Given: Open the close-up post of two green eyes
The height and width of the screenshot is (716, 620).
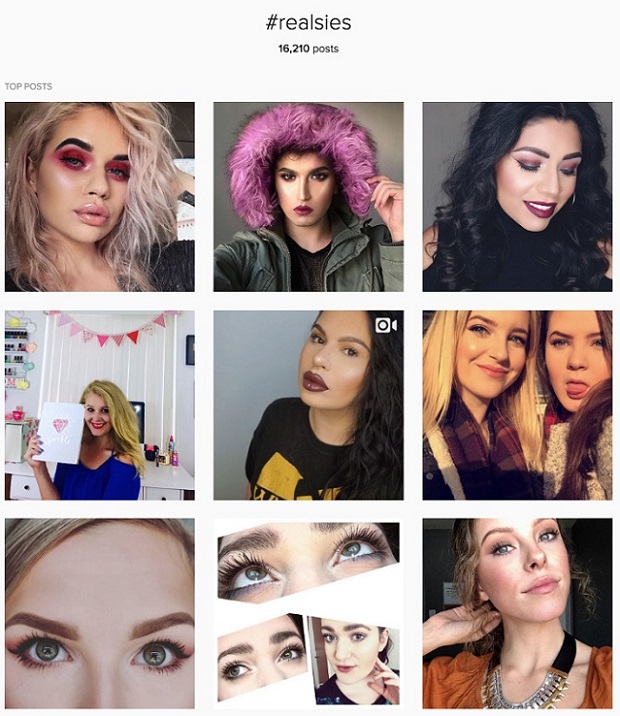Looking at the screenshot, I should coord(100,612).
